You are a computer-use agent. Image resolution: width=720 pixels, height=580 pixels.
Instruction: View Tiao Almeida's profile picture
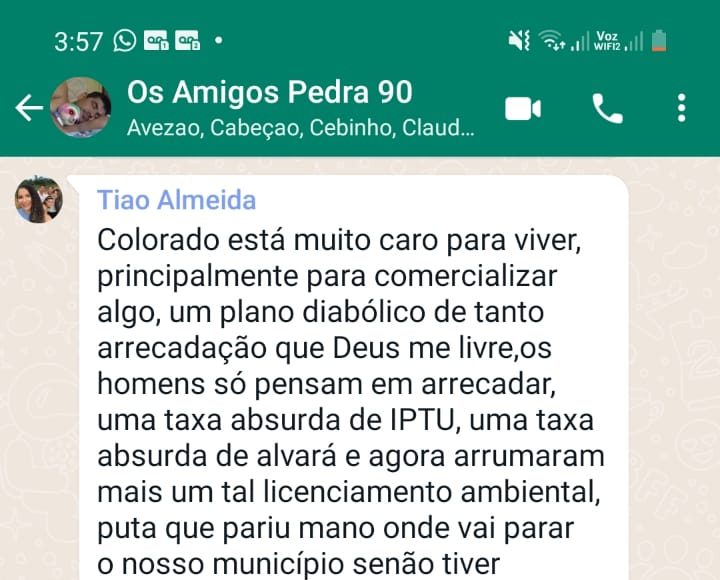pos(38,200)
